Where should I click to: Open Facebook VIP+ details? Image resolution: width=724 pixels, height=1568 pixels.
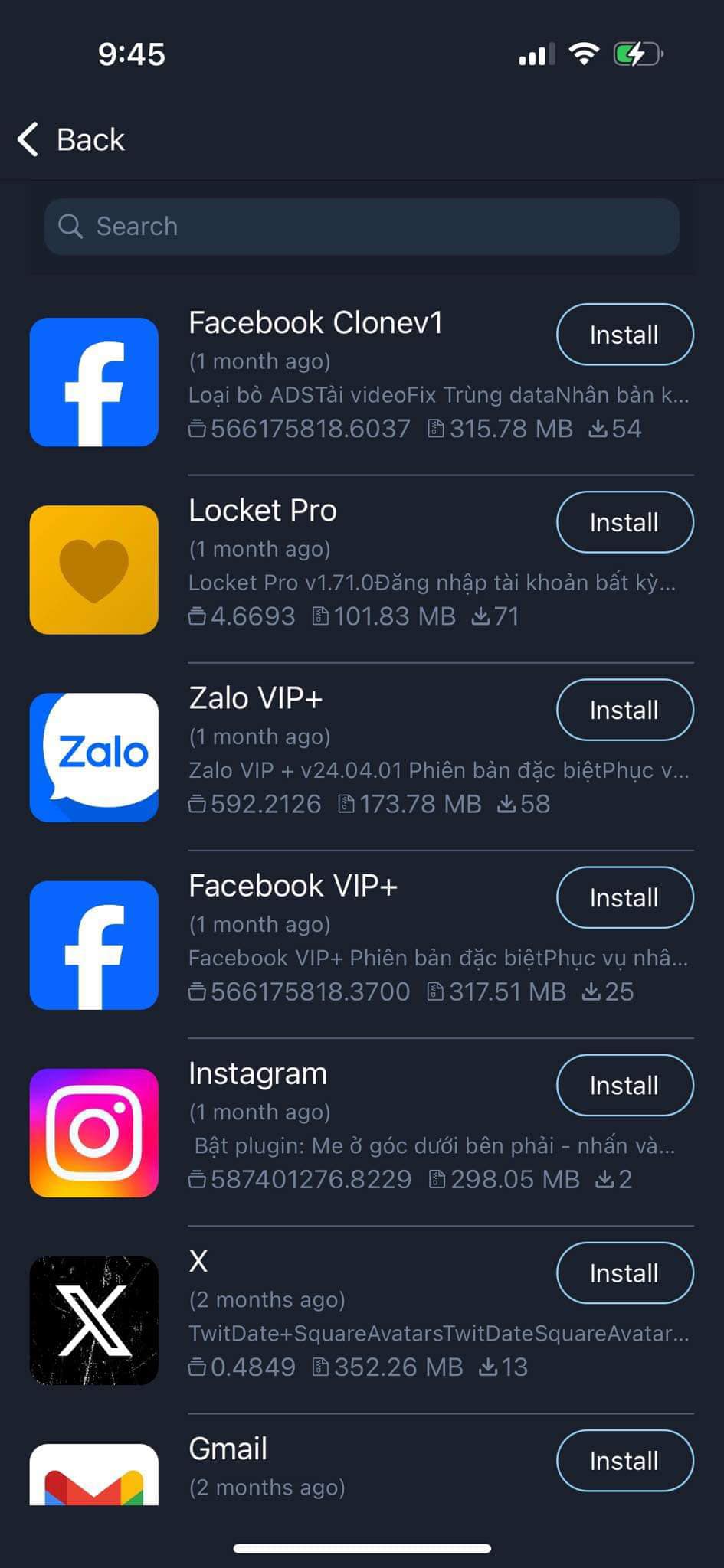click(x=293, y=887)
